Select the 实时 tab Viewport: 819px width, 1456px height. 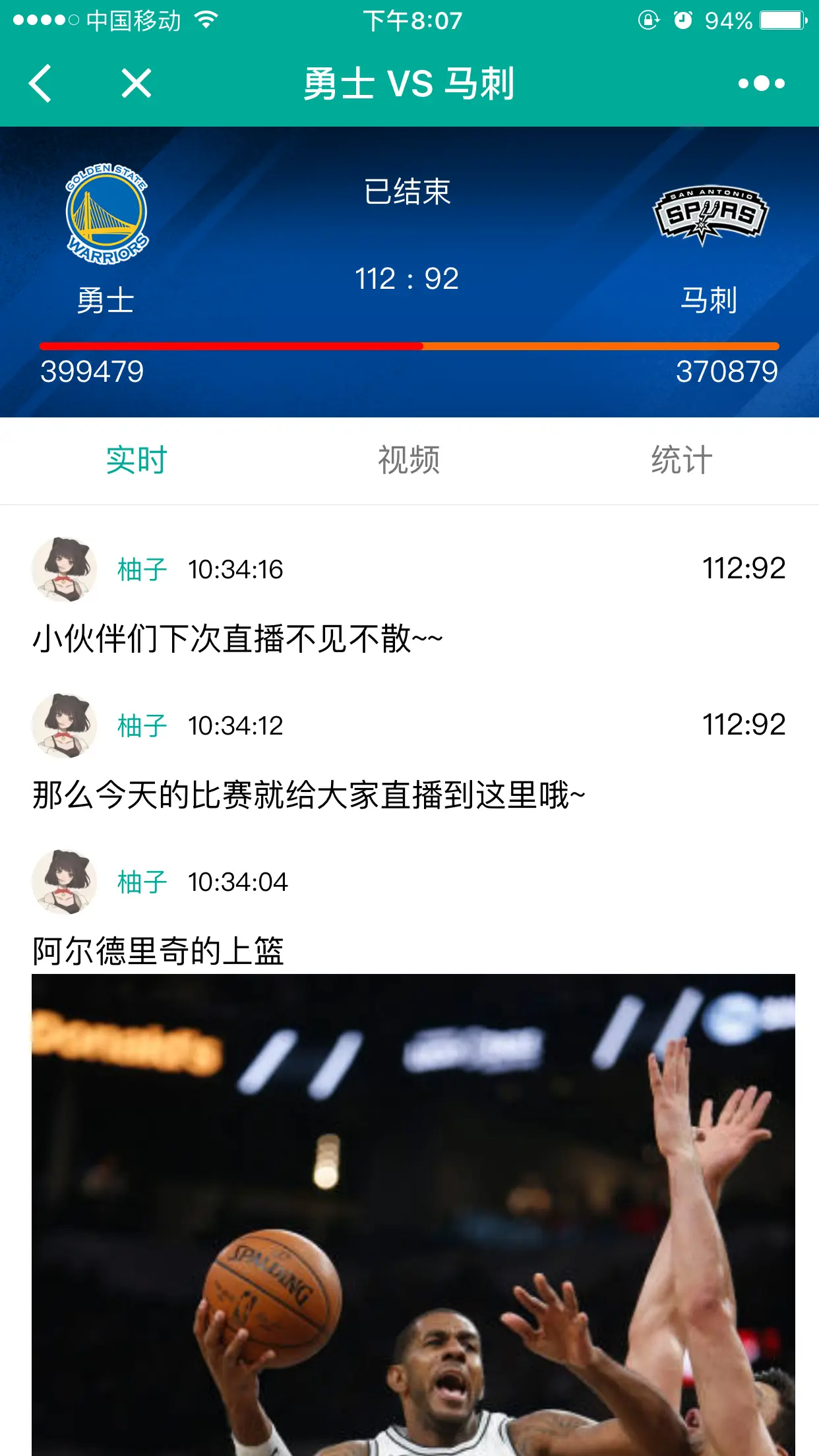136,460
